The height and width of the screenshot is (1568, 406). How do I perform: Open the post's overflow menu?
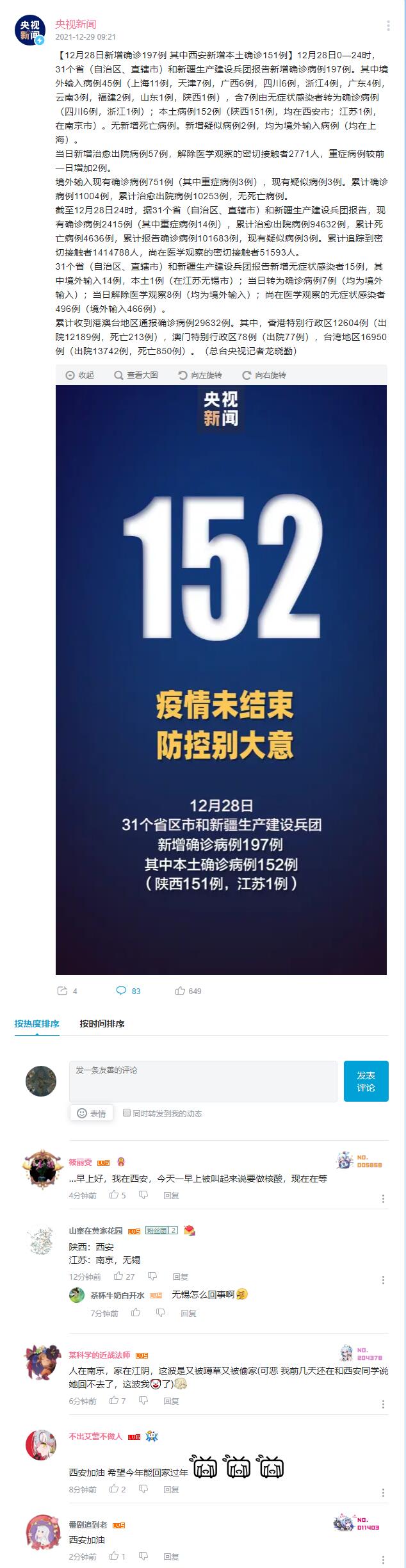(388, 26)
